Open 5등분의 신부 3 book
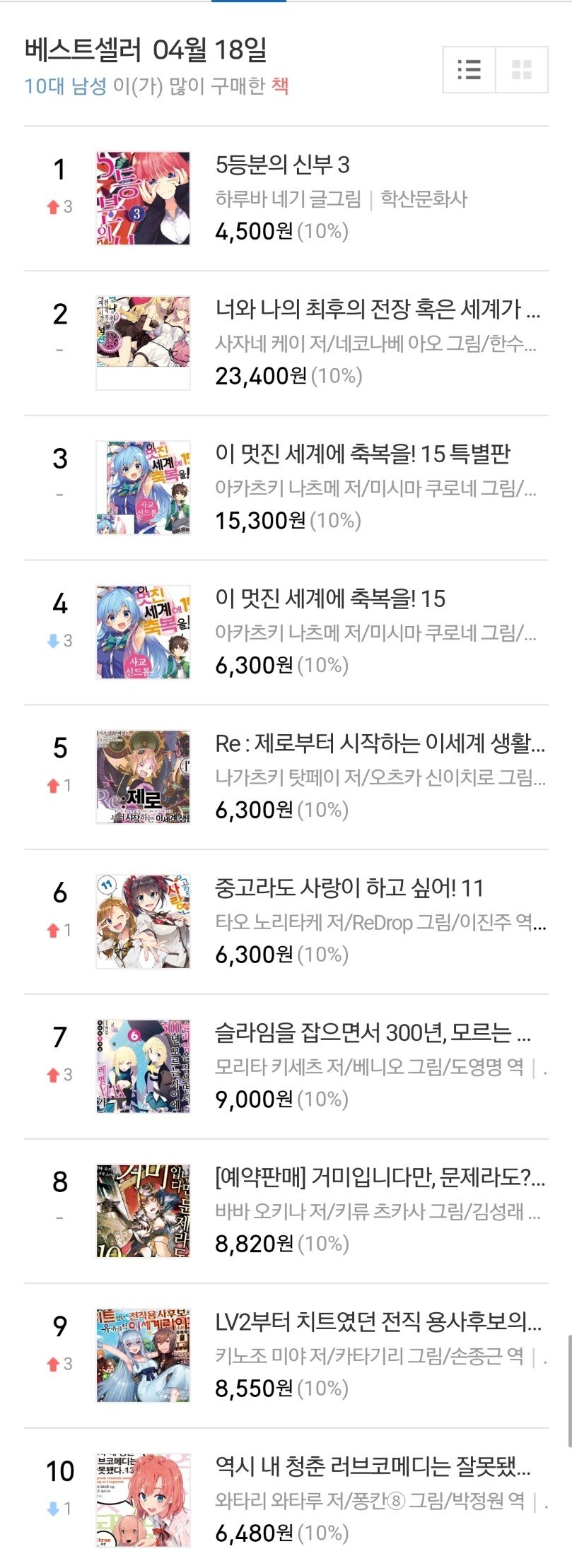Screen dimensions: 572x1568 click(x=282, y=165)
